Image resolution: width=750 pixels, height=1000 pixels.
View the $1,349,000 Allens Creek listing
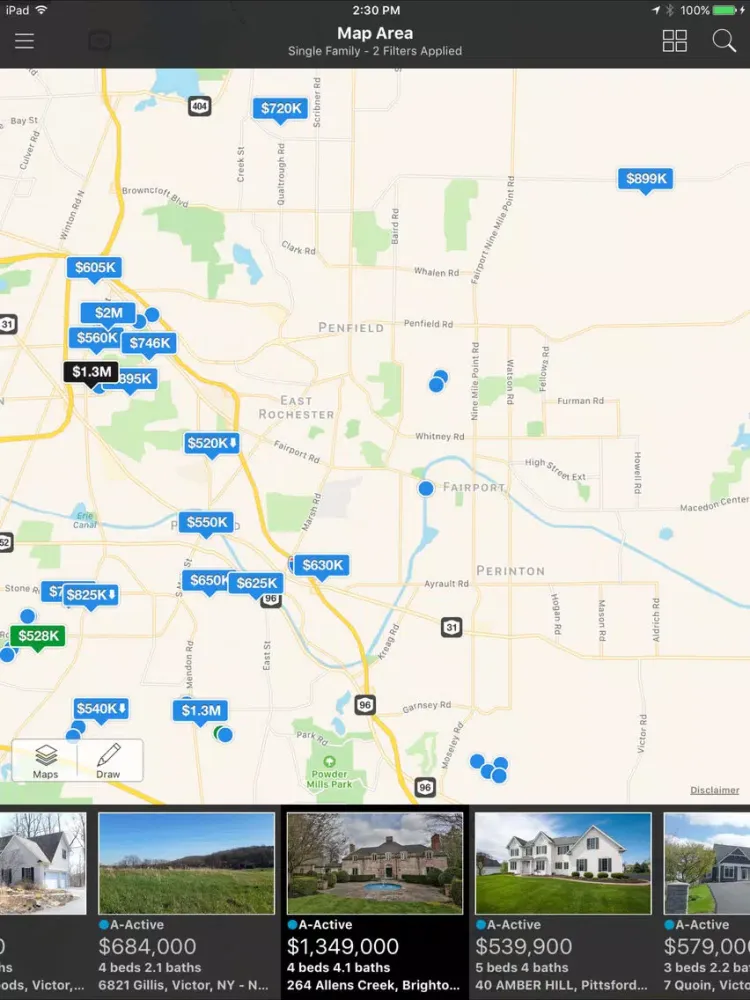(x=374, y=900)
